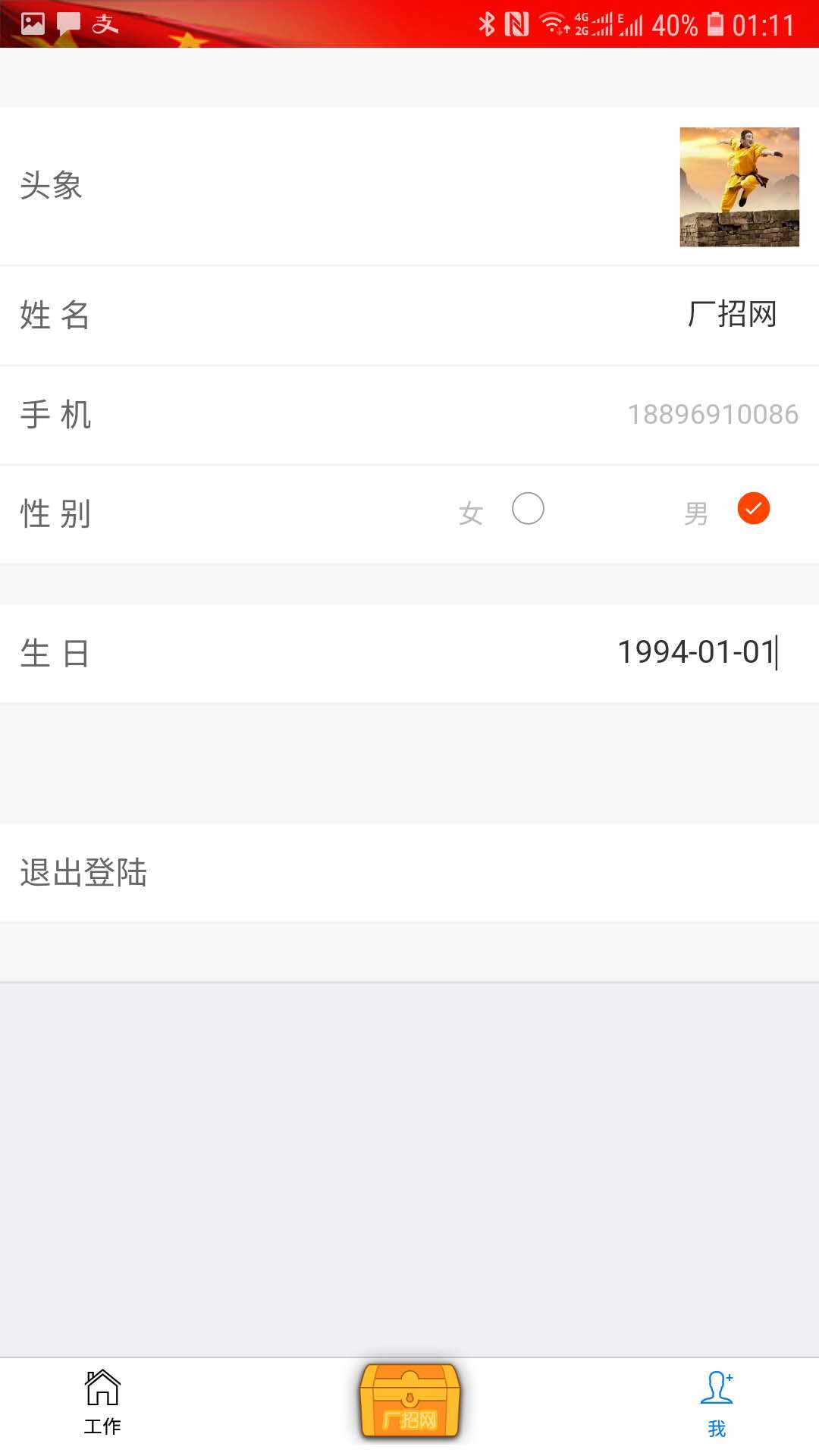Image resolution: width=819 pixels, height=1456 pixels.
Task: Click the phone number 18896910086 field
Action: point(713,414)
